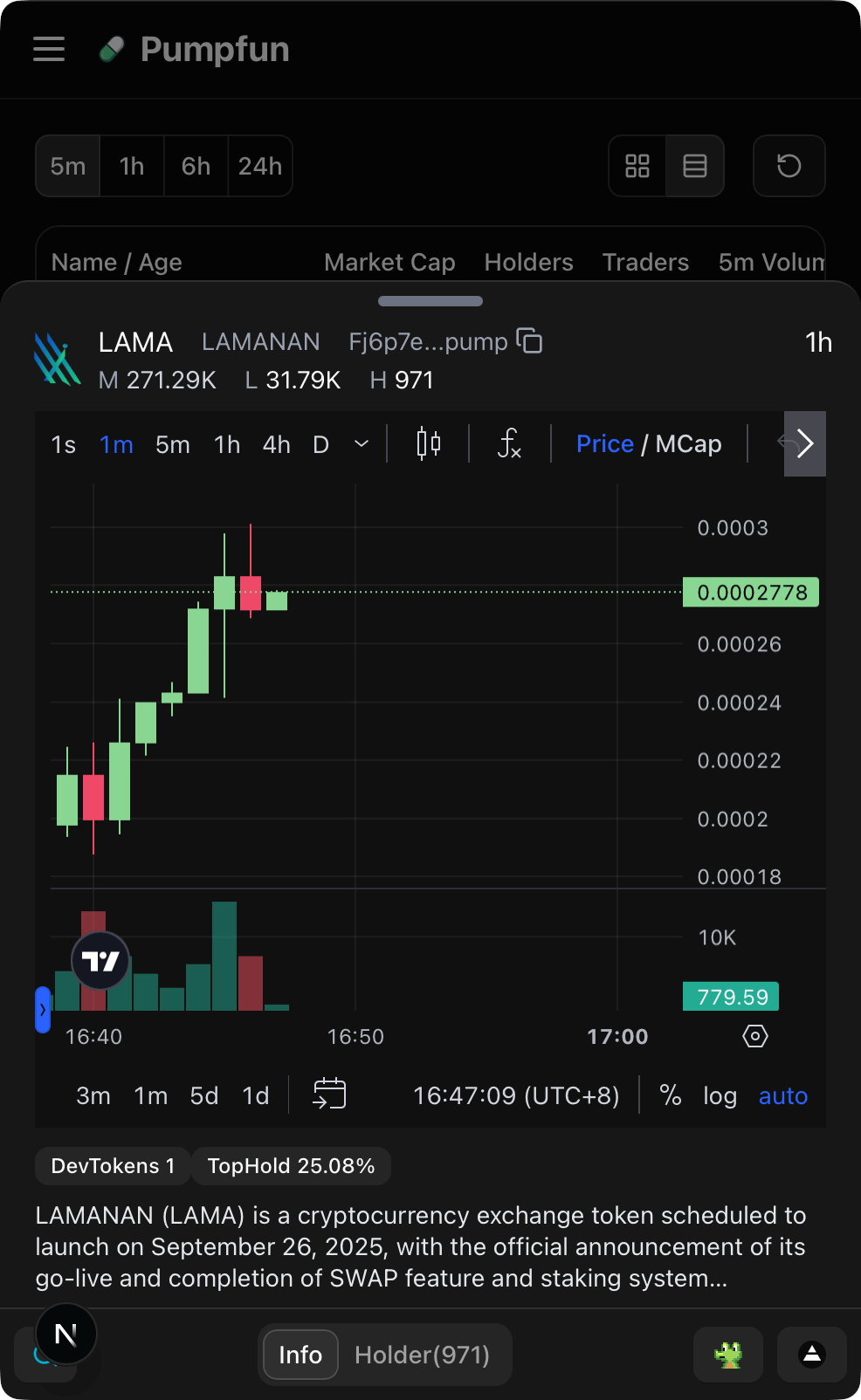This screenshot has height=1400, width=861.
Task: Change the candlestick chart style
Action: (429, 444)
